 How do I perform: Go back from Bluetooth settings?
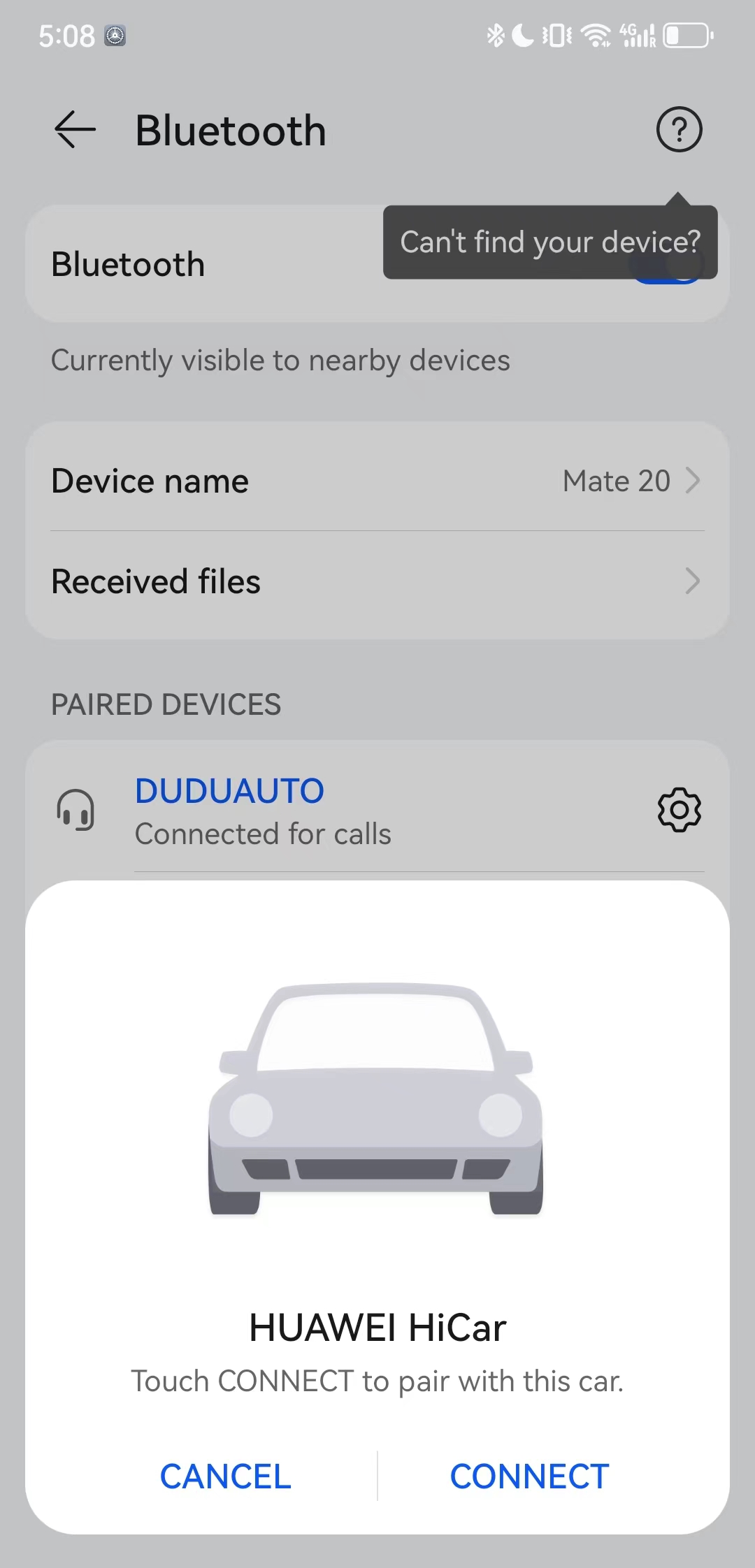75,130
